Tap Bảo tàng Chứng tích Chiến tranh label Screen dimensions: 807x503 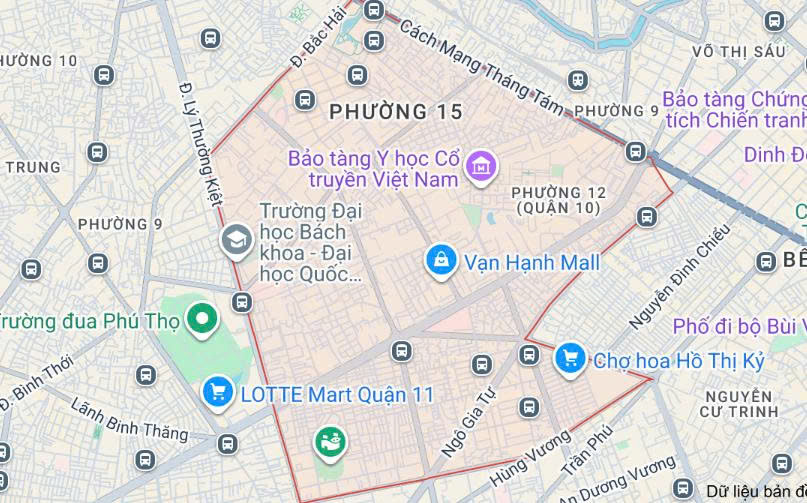(733, 110)
